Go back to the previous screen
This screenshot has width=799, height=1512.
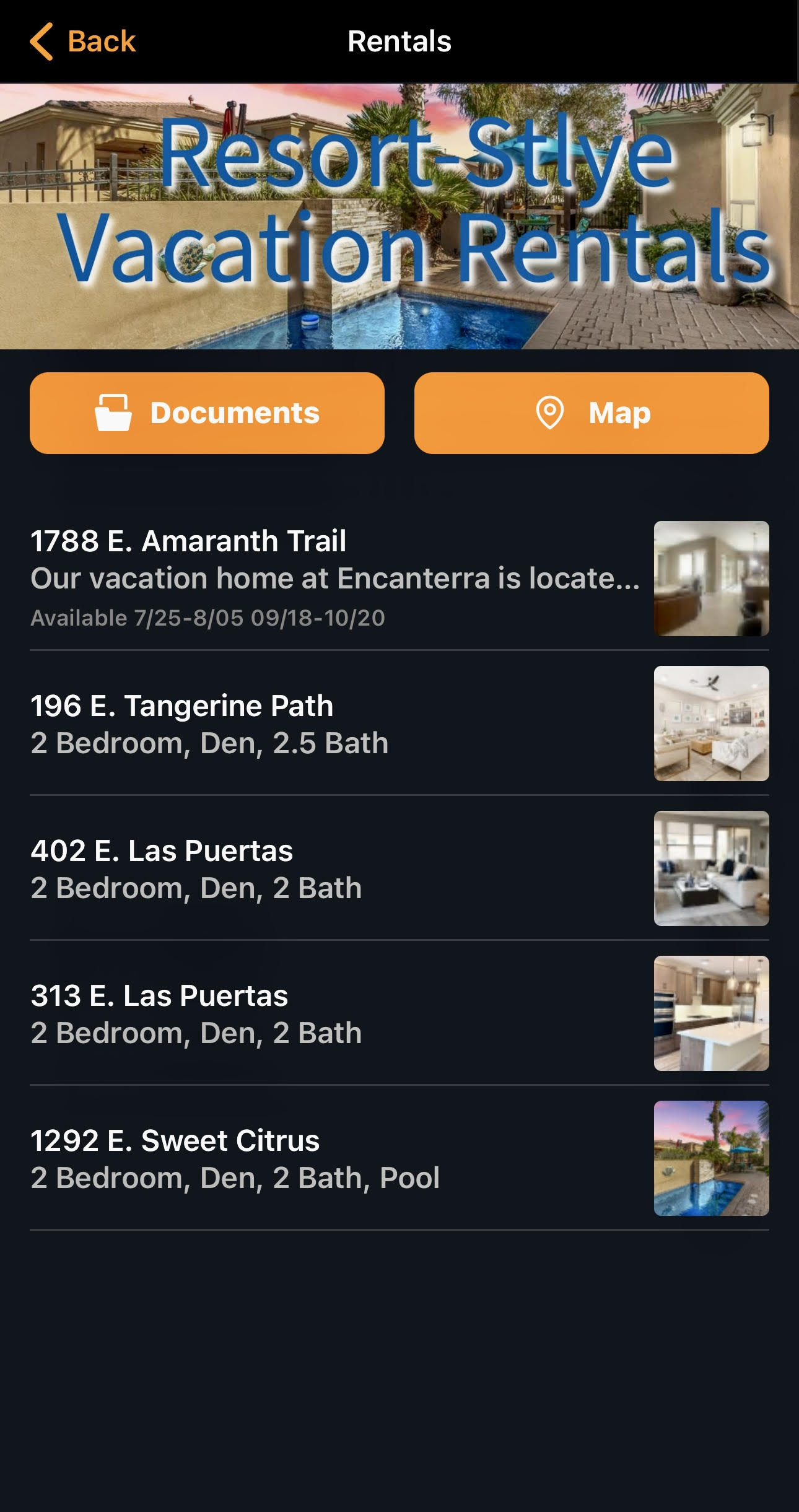83,42
